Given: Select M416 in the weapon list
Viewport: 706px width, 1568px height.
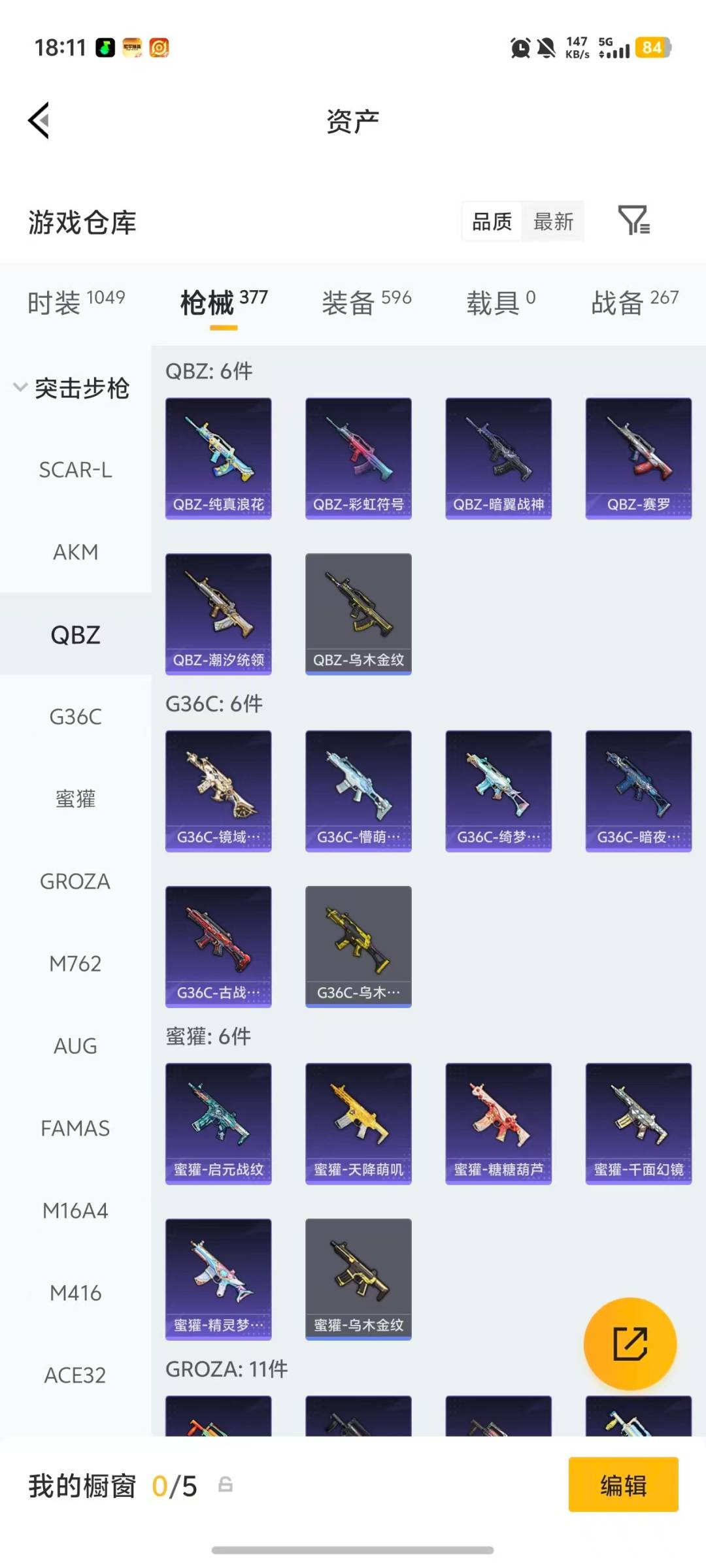Looking at the screenshot, I should (x=75, y=1293).
